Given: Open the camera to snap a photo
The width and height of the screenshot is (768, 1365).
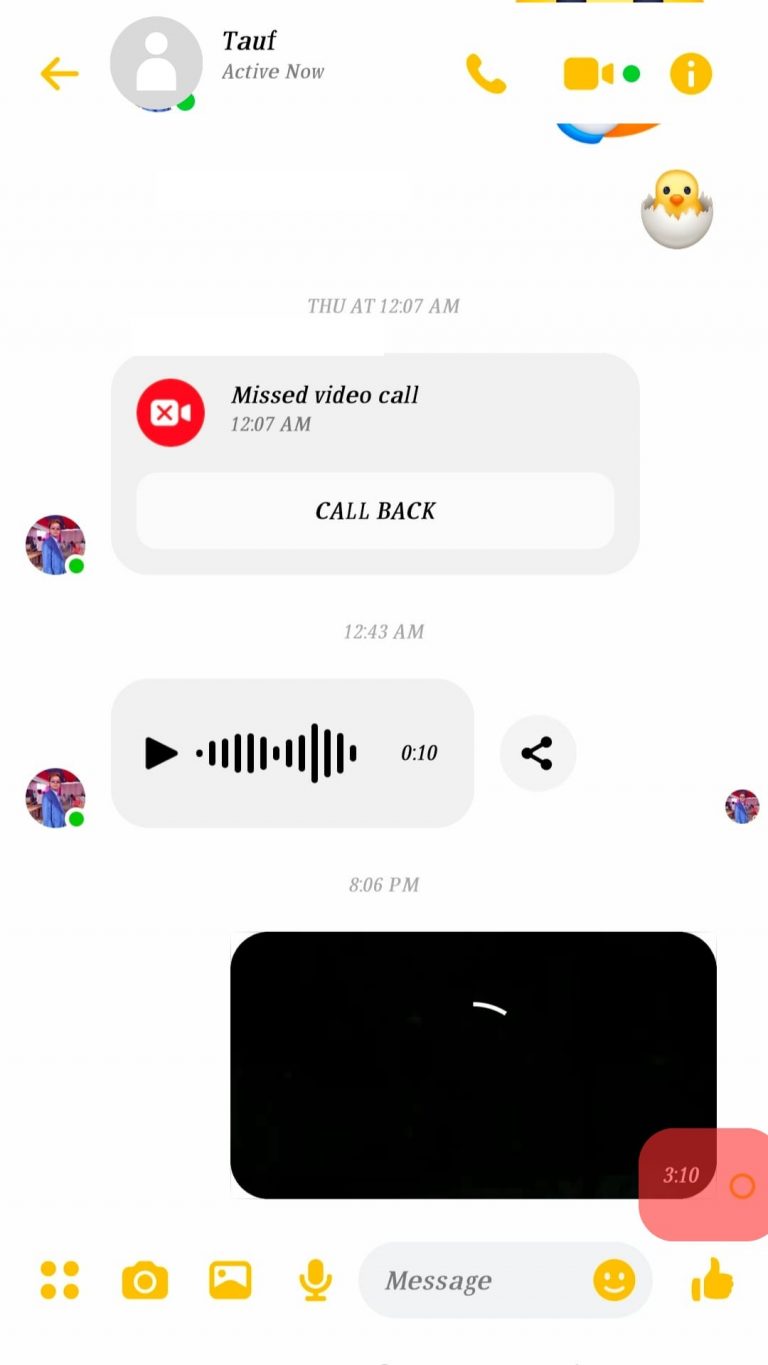Looking at the screenshot, I should [144, 1280].
